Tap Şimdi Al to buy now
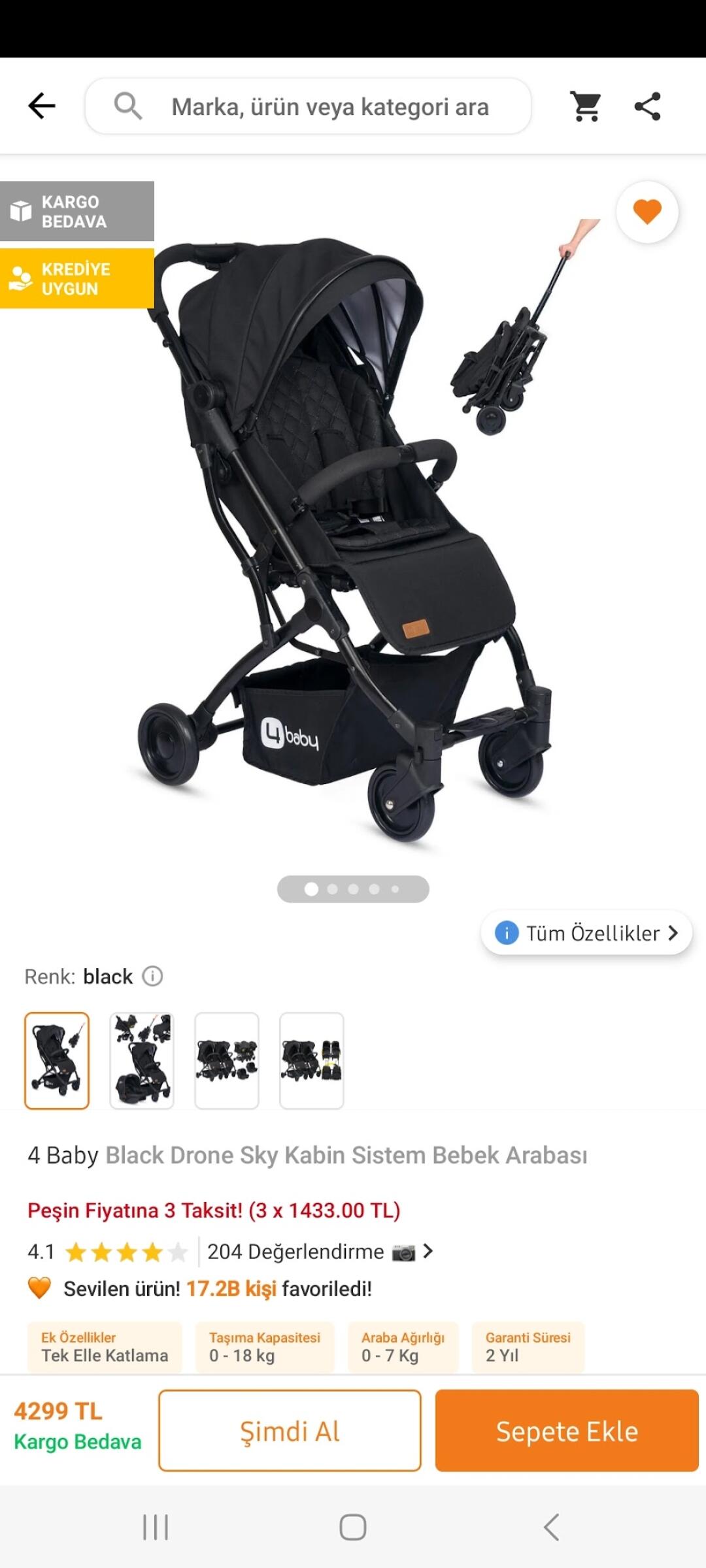 (x=290, y=1431)
